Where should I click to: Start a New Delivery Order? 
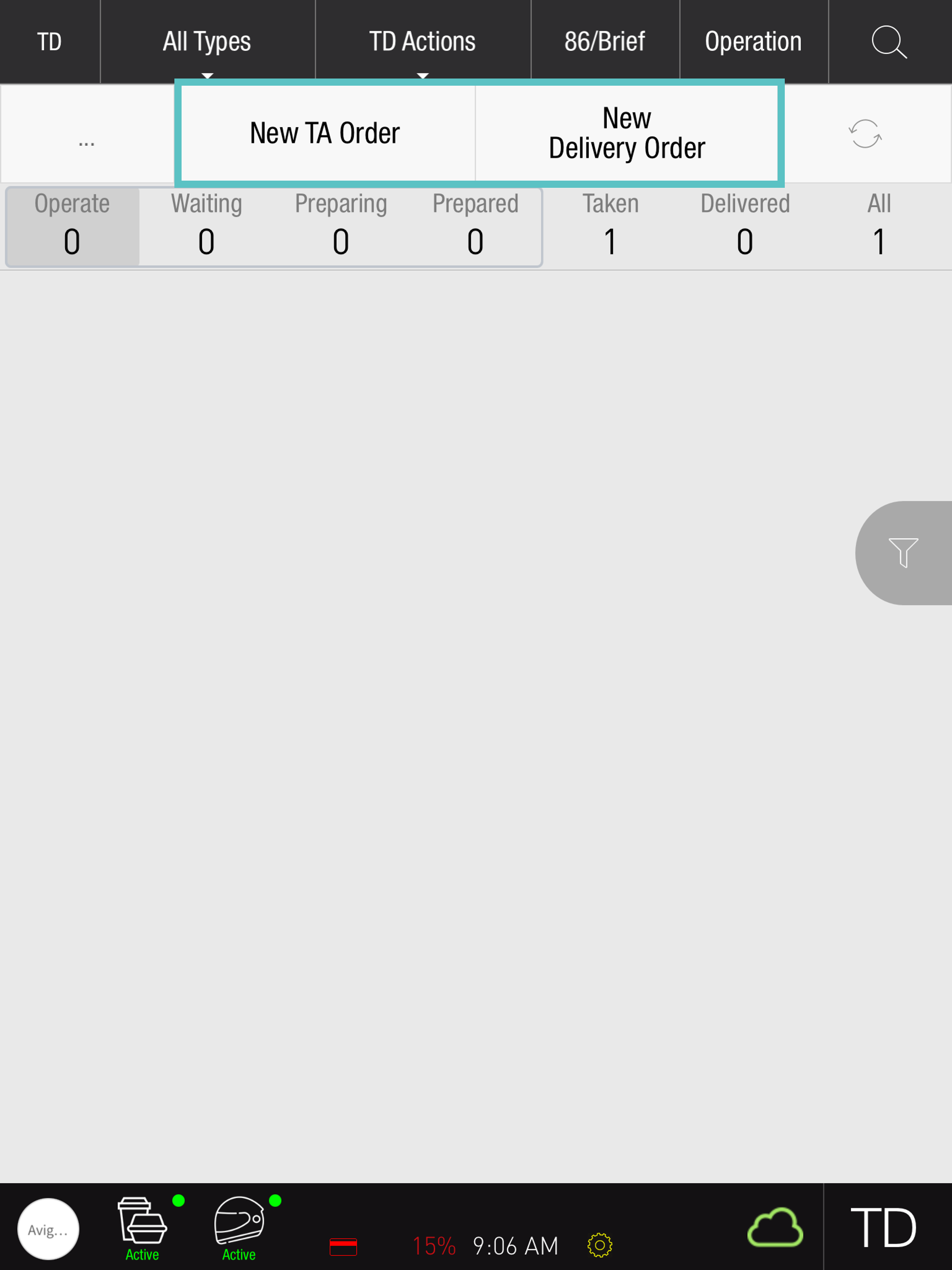click(x=626, y=133)
